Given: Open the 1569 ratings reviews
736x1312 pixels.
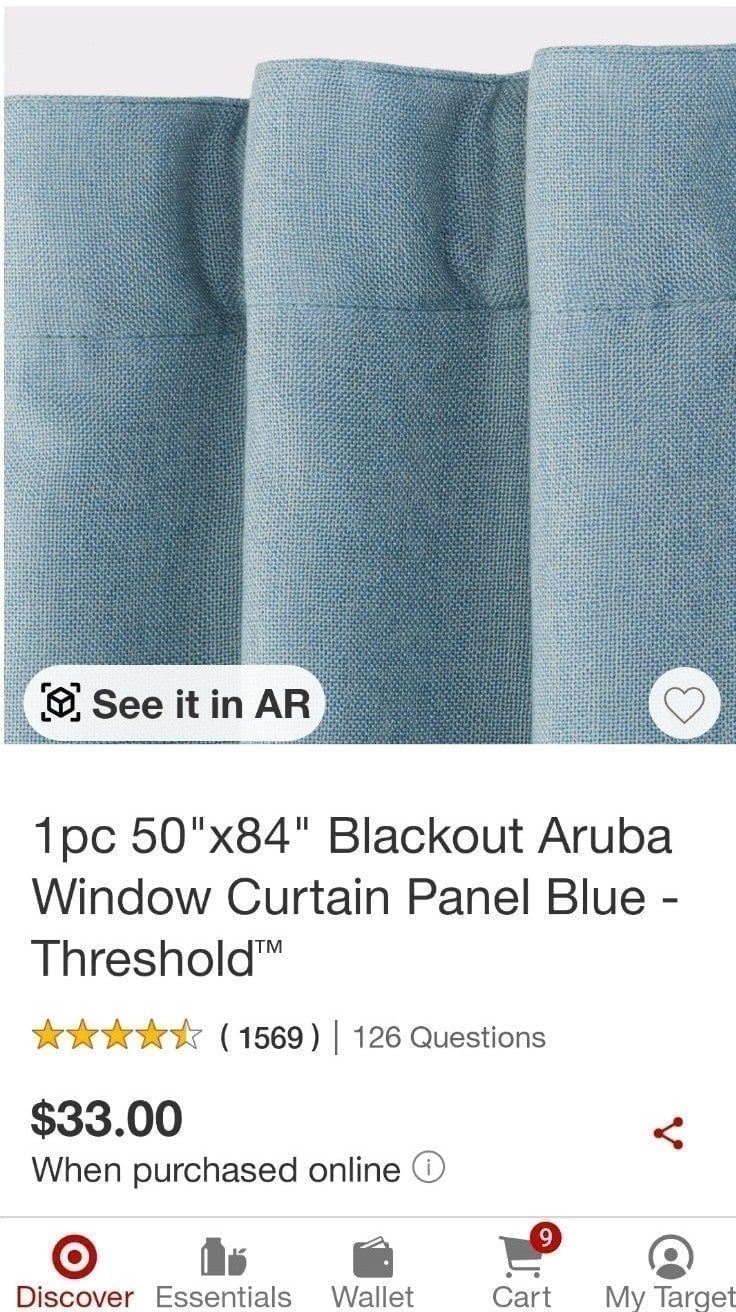Looking at the screenshot, I should coord(176,1037).
